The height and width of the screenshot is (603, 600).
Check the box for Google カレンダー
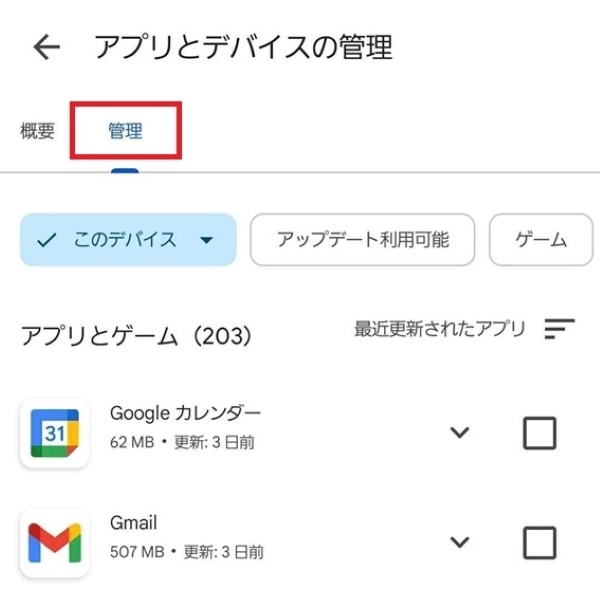tap(540, 433)
